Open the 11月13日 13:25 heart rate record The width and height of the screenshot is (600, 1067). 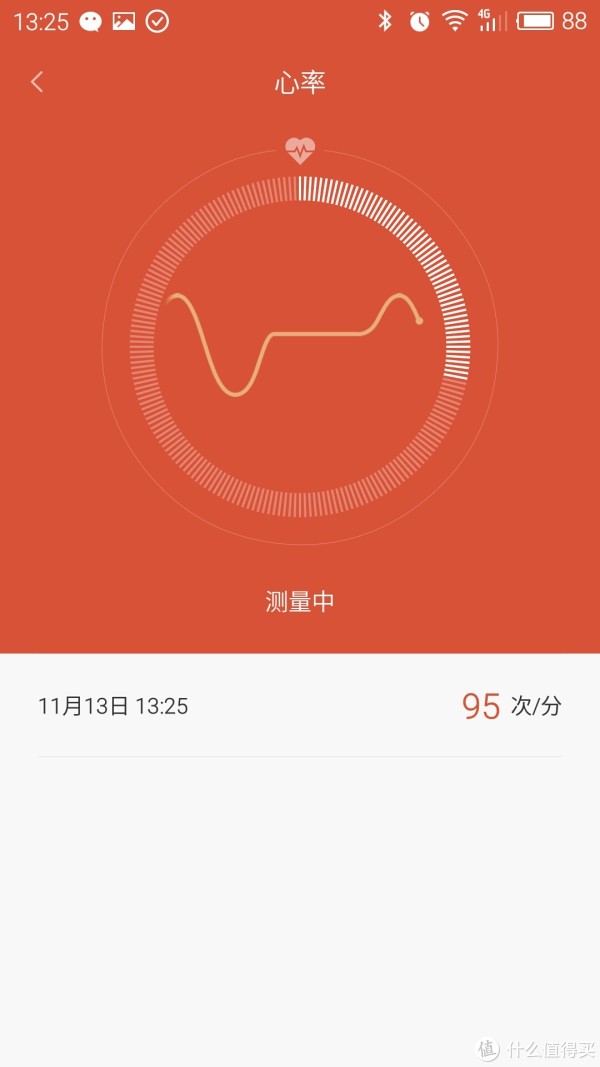pyautogui.click(x=300, y=706)
